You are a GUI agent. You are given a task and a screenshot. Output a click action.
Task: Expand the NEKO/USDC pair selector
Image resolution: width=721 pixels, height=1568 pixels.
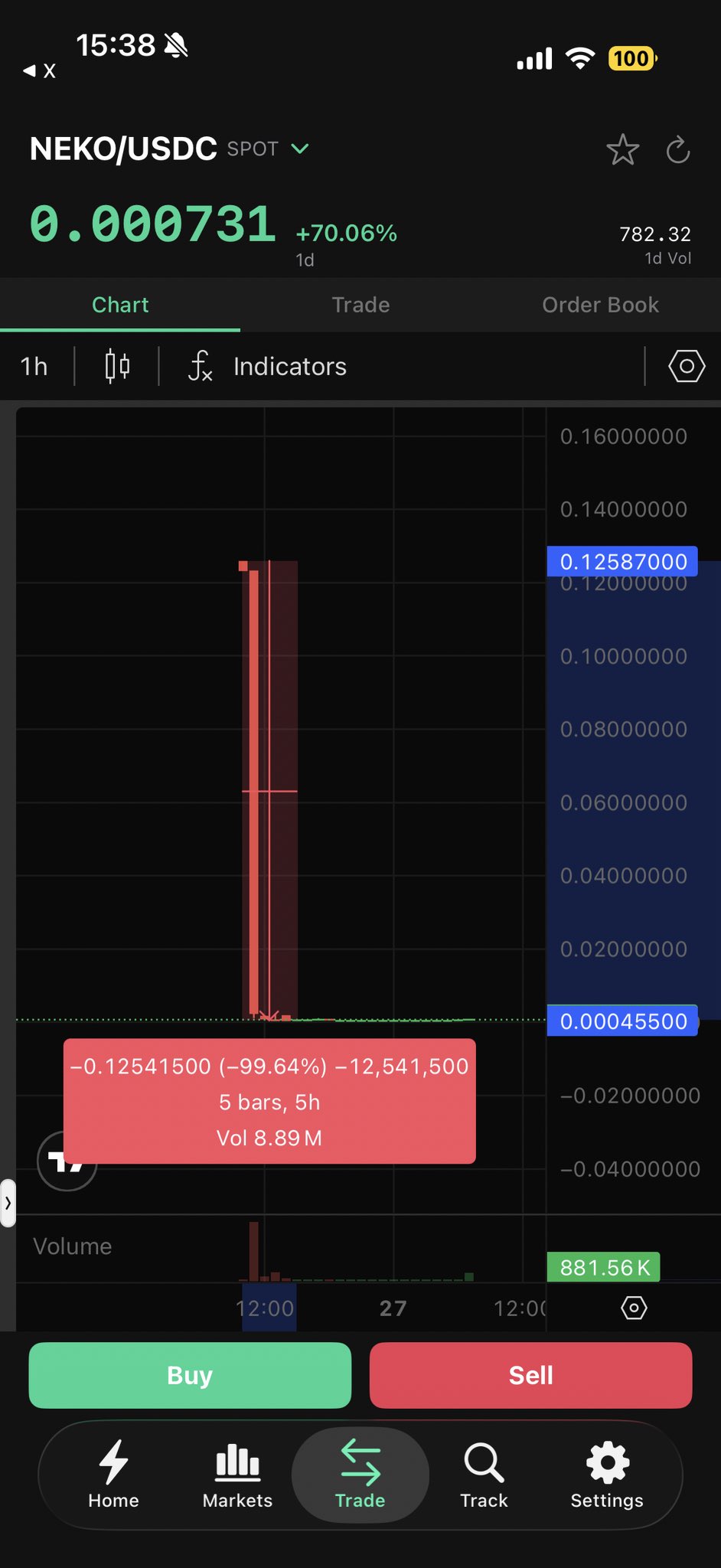tap(300, 149)
